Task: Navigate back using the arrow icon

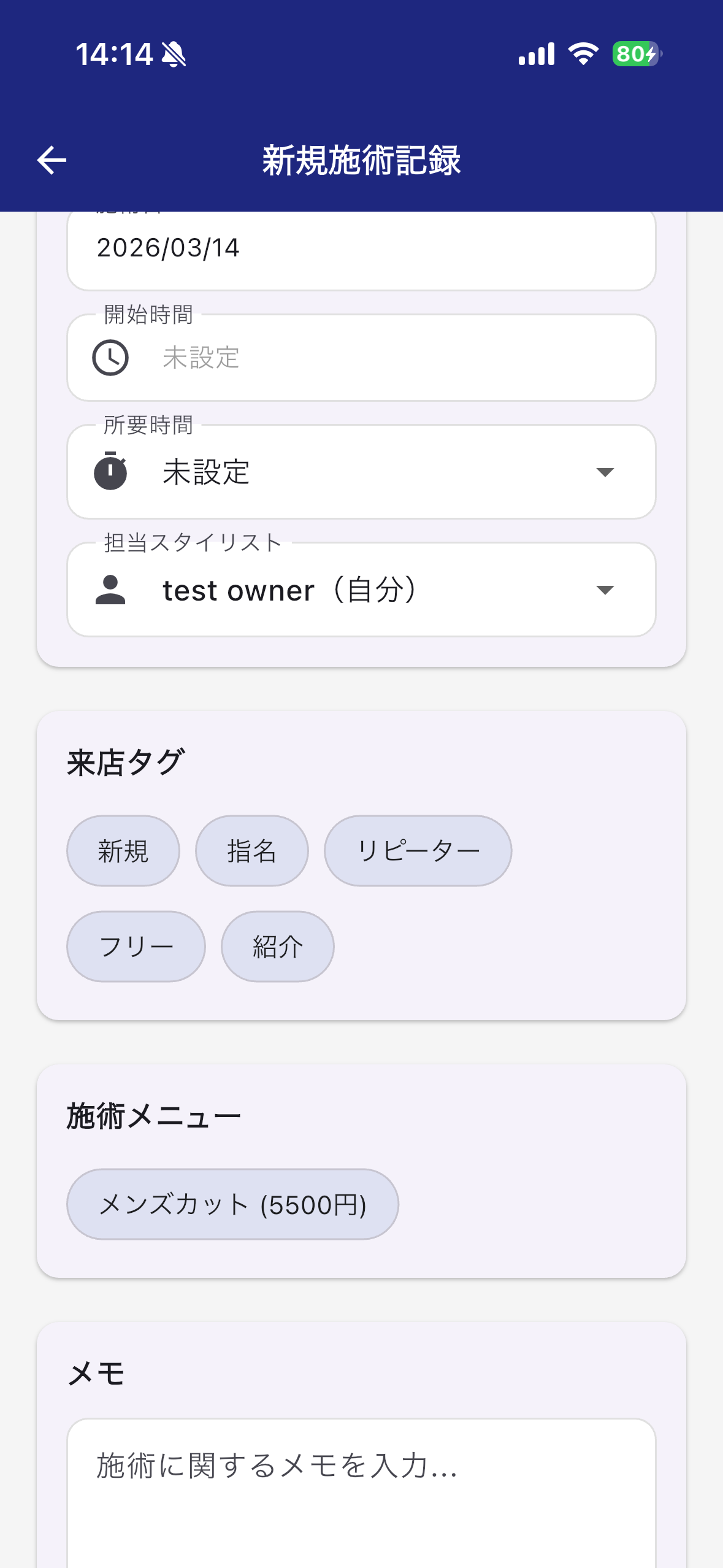Action: 52,161
